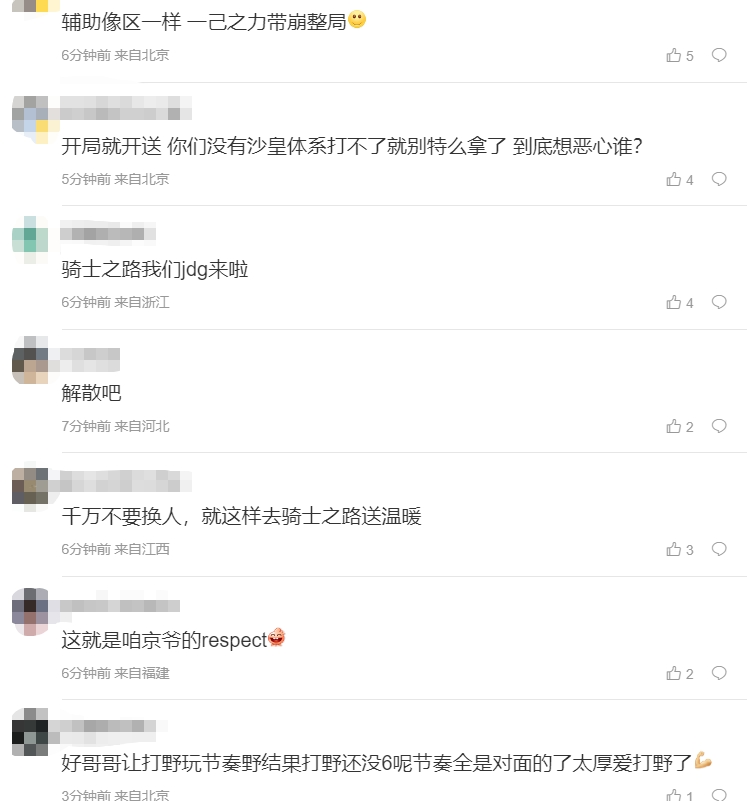747x801 pixels.
Task: Reply to the comment starting '好哥哥让打野玩节奏'
Action: coord(718,795)
